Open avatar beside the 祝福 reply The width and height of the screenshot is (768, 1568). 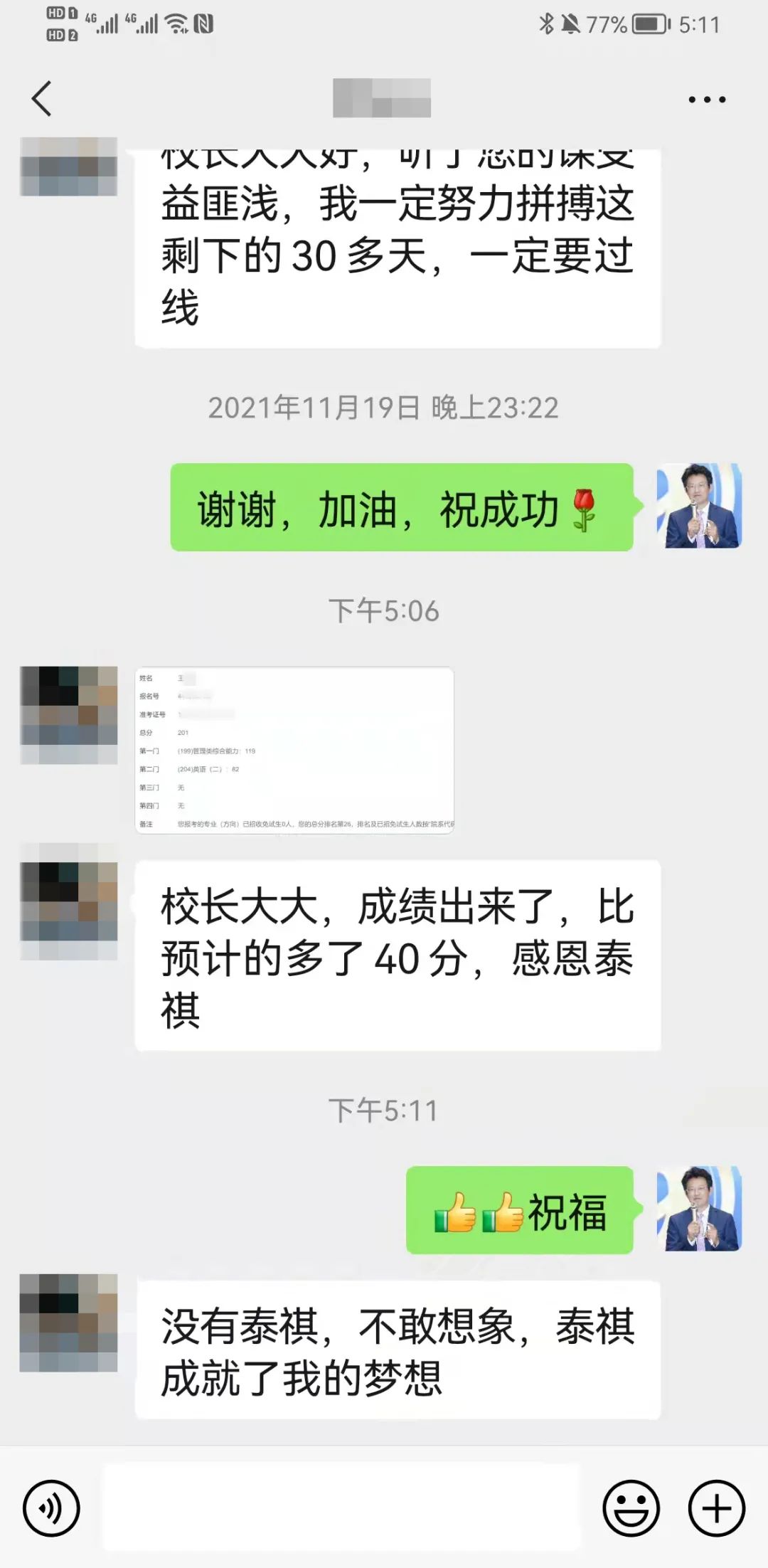coord(699,1209)
